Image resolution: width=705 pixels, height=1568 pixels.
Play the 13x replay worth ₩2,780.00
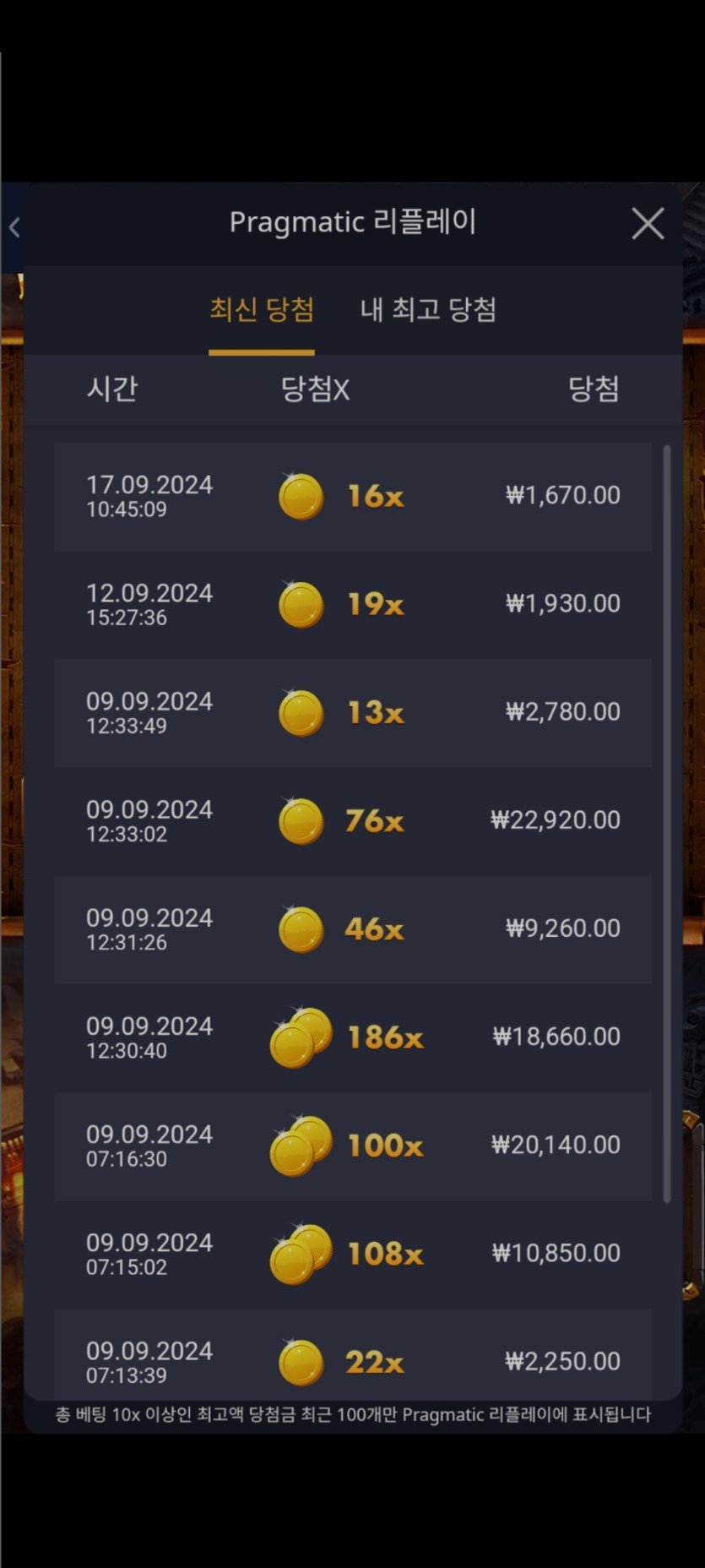click(352, 713)
